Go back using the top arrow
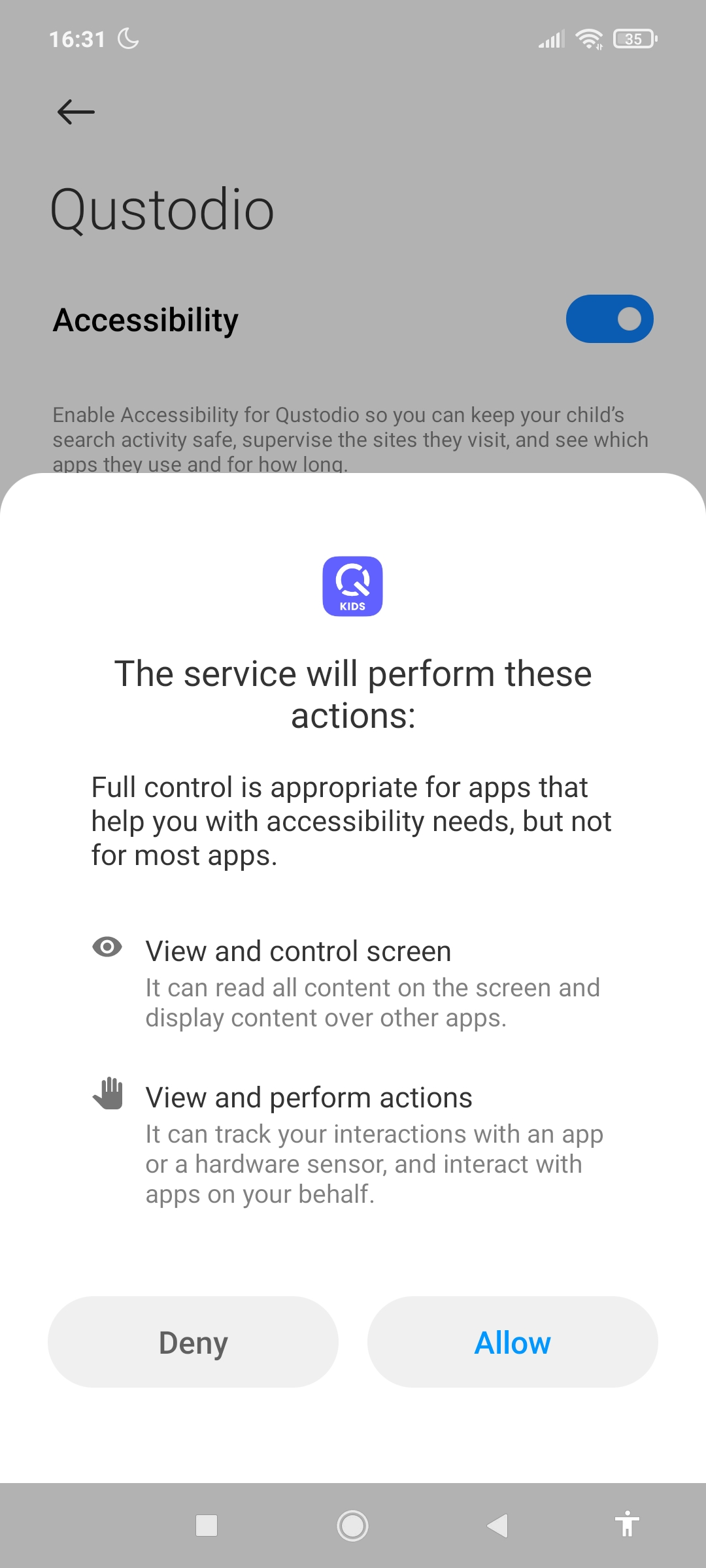 pyautogui.click(x=76, y=112)
